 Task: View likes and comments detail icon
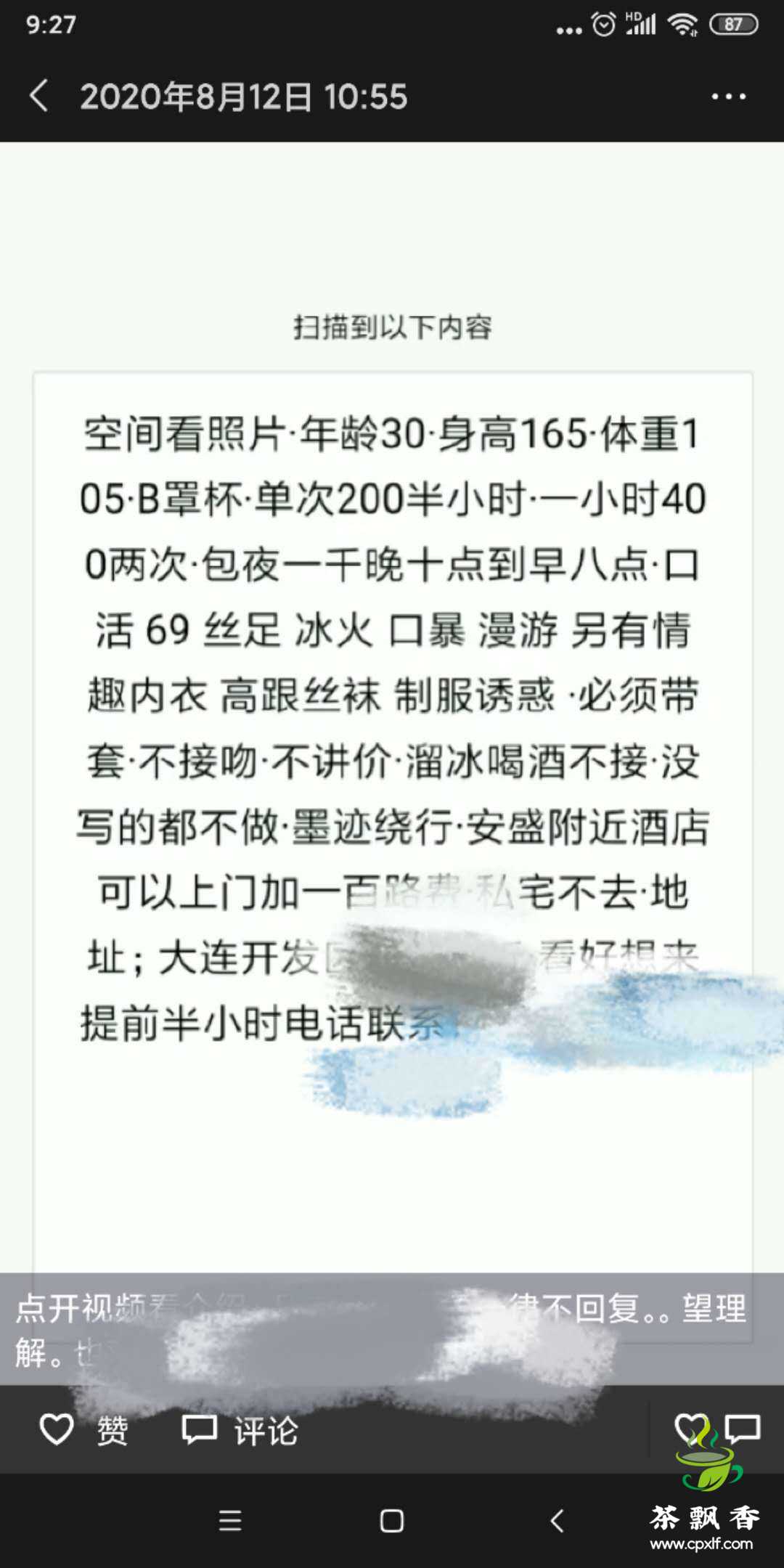pyautogui.click(x=716, y=1429)
